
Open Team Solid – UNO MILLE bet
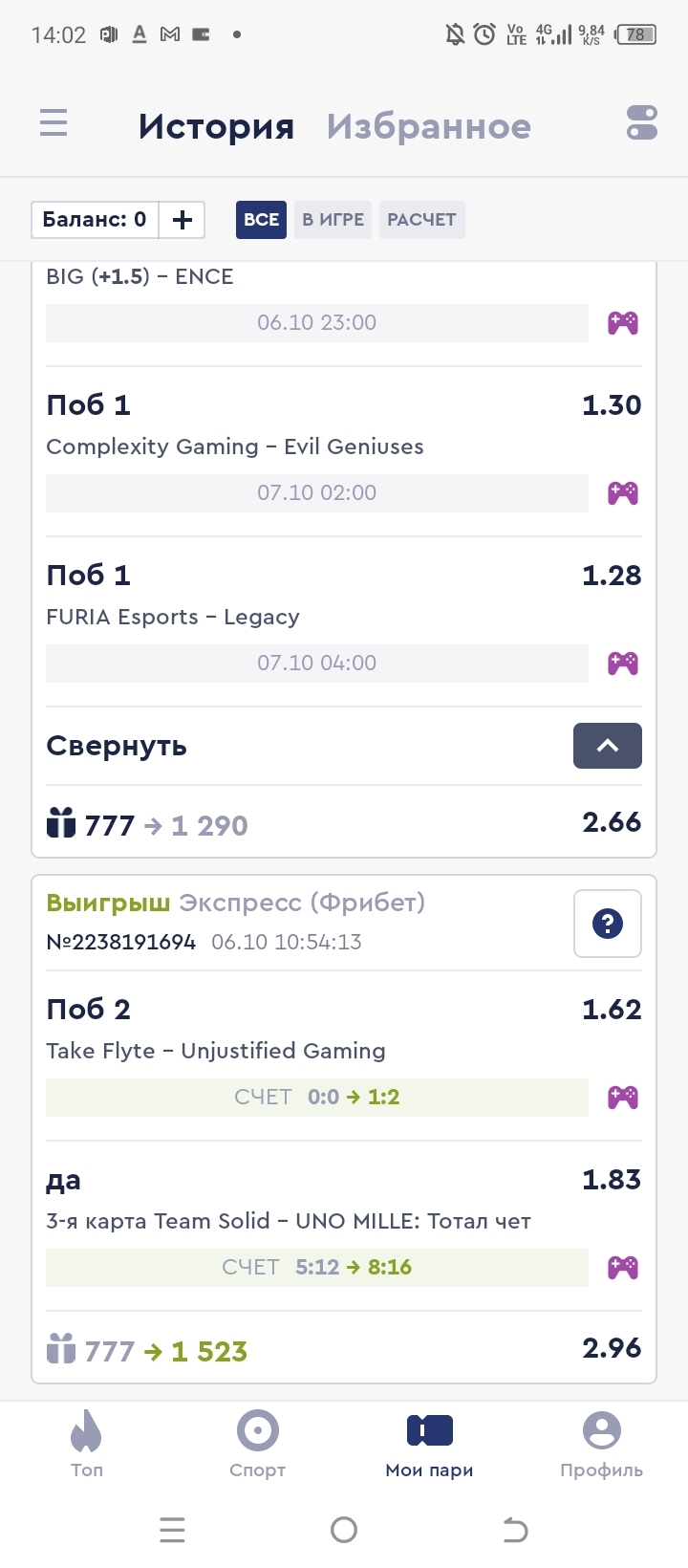(289, 1221)
